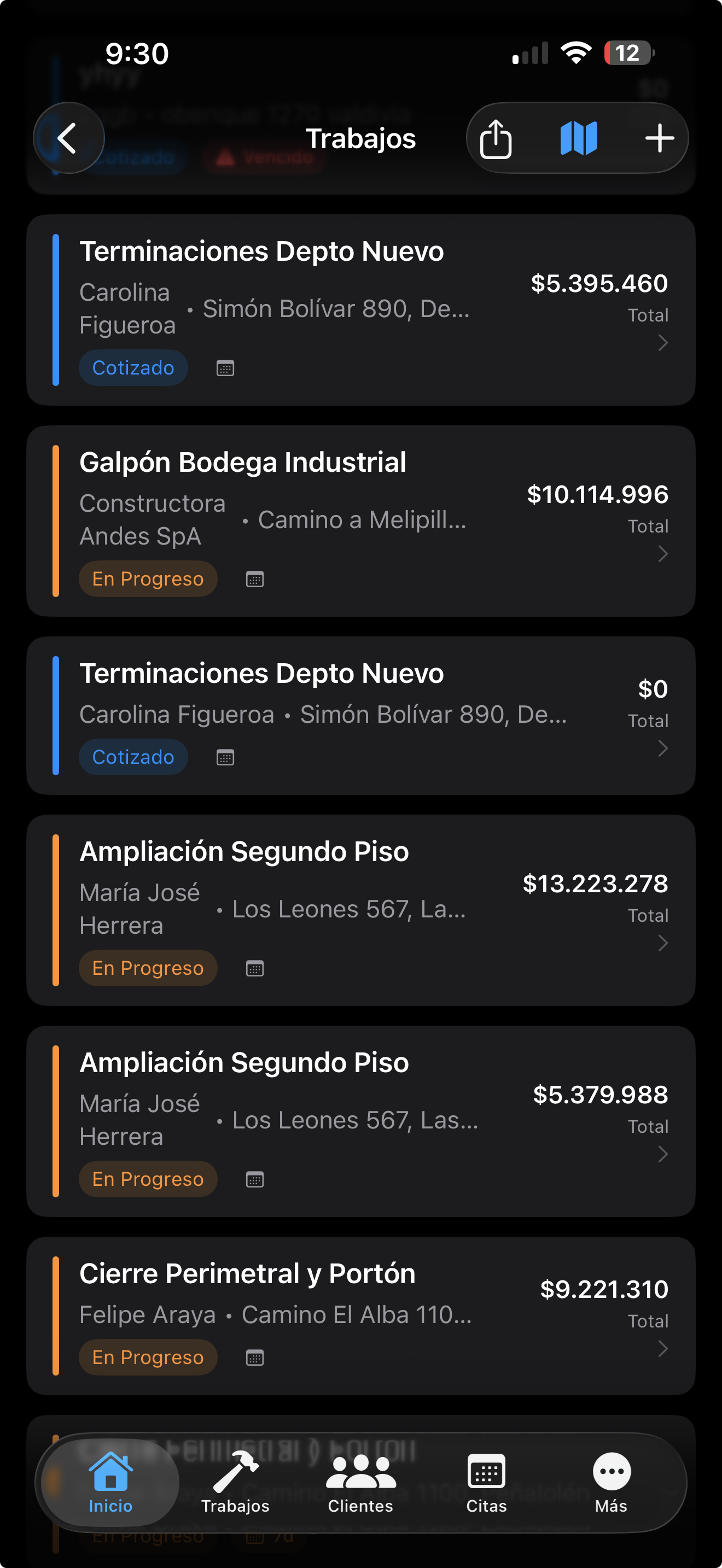Tap the back arrow to leave Trabajos

[x=68, y=138]
